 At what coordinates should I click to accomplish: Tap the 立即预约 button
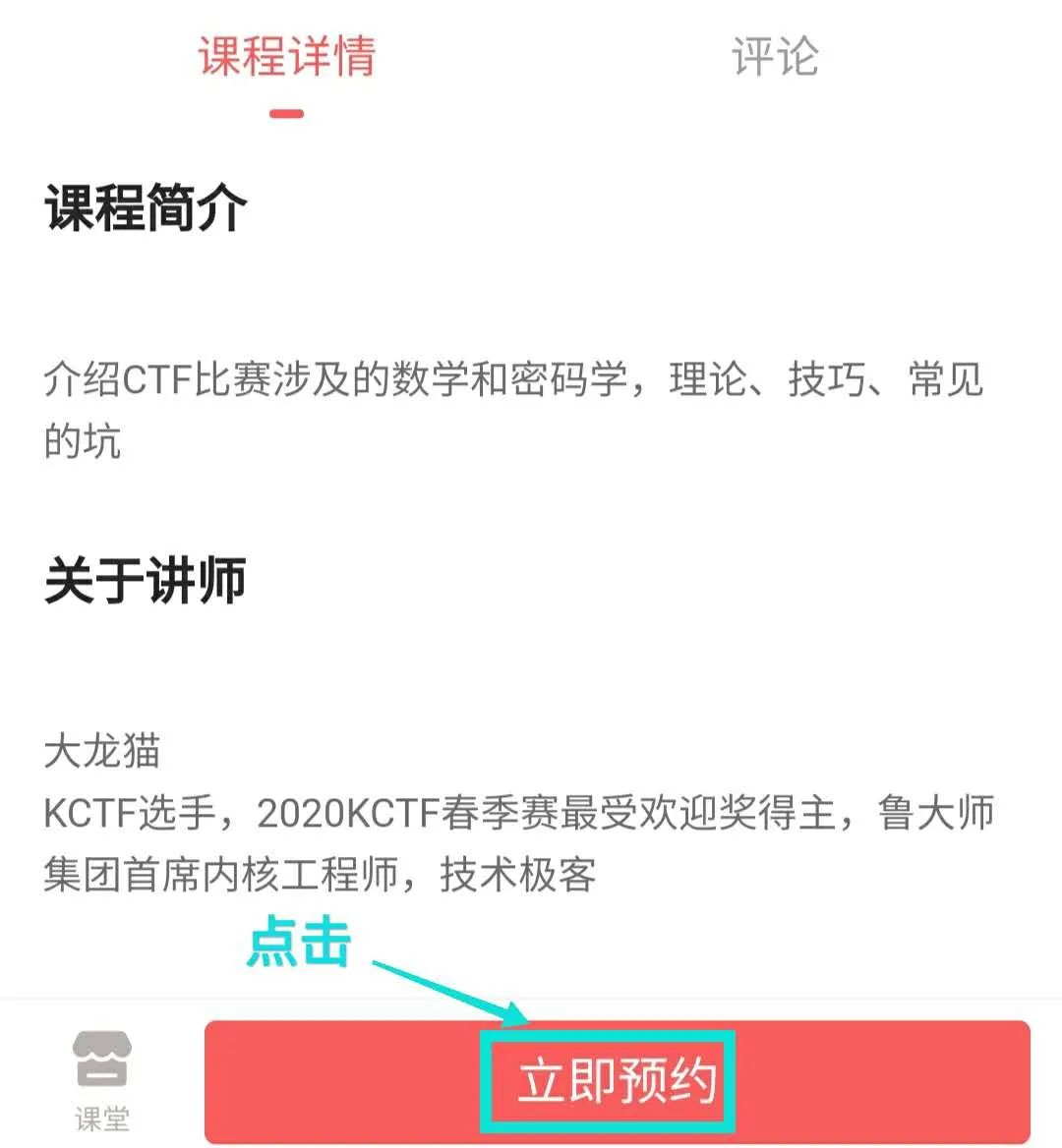point(617,1081)
